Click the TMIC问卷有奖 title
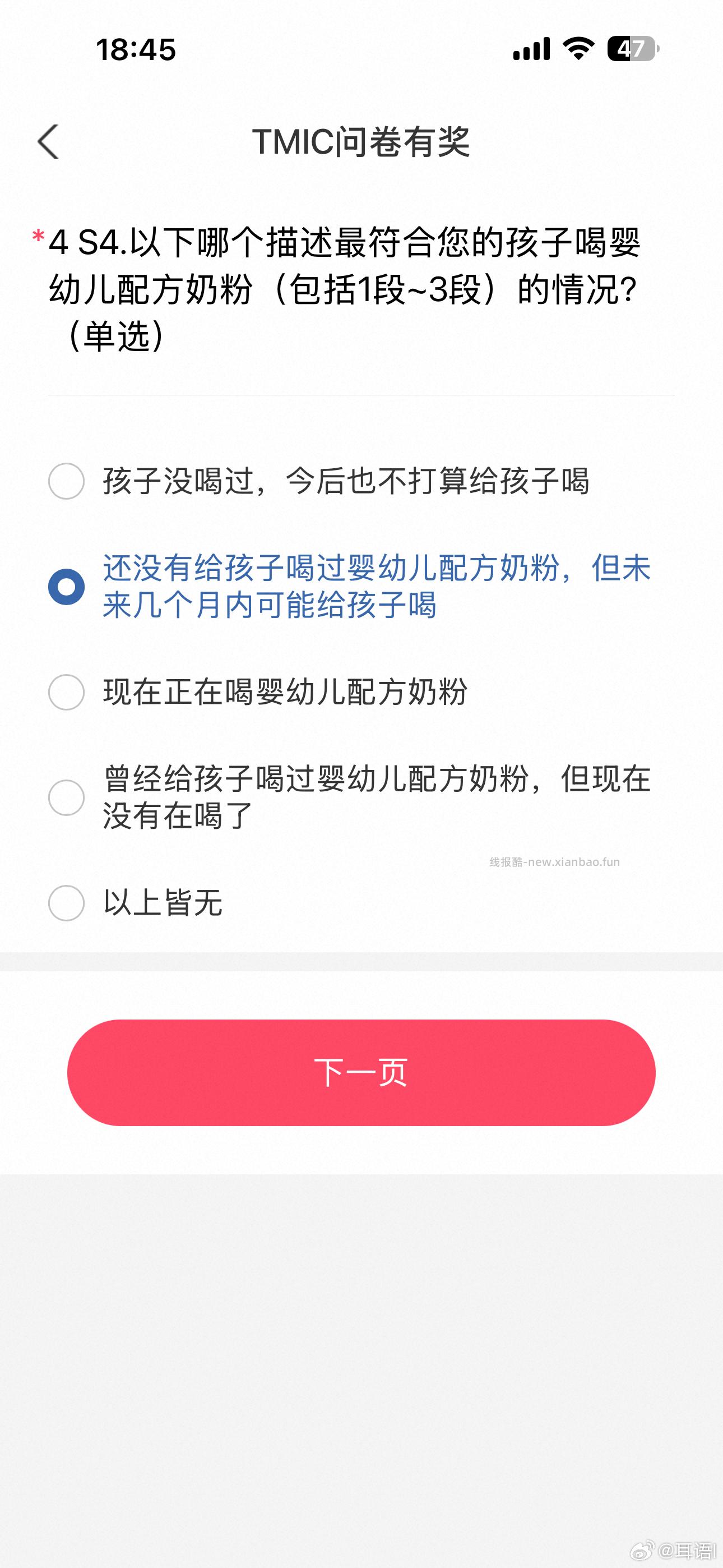The height and width of the screenshot is (1568, 723). pos(361,141)
